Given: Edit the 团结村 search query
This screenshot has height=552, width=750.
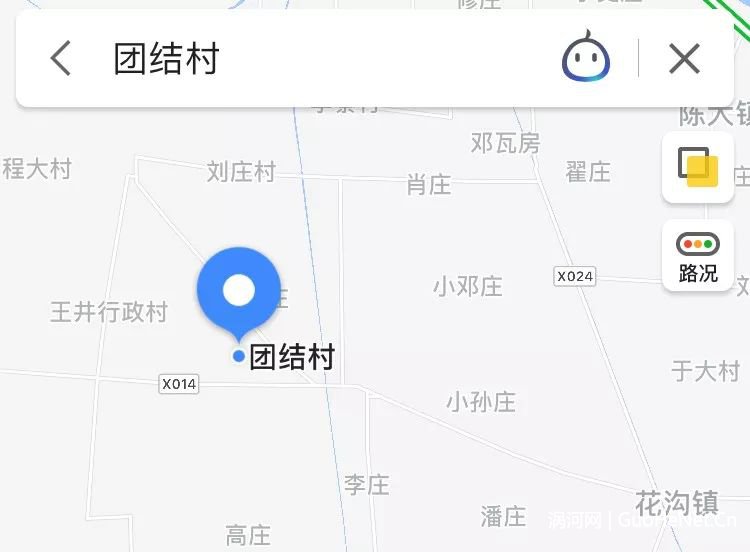Looking at the screenshot, I should [166, 59].
